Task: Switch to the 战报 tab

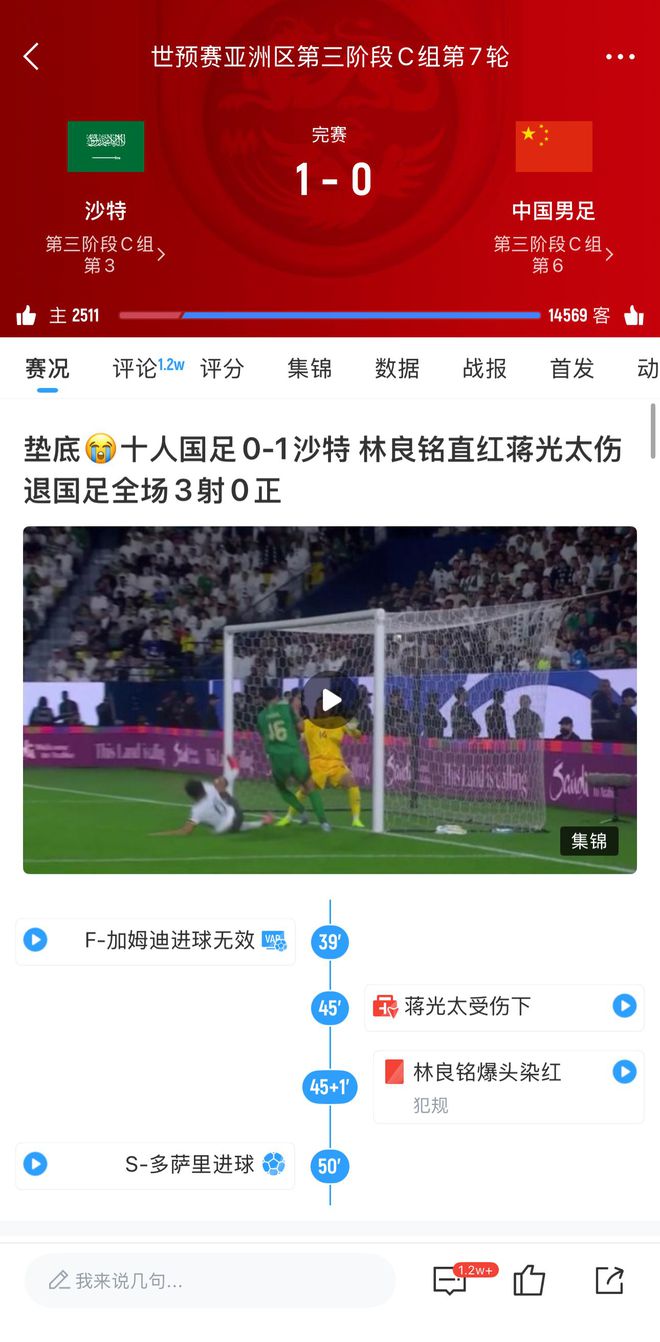Action: coord(485,368)
